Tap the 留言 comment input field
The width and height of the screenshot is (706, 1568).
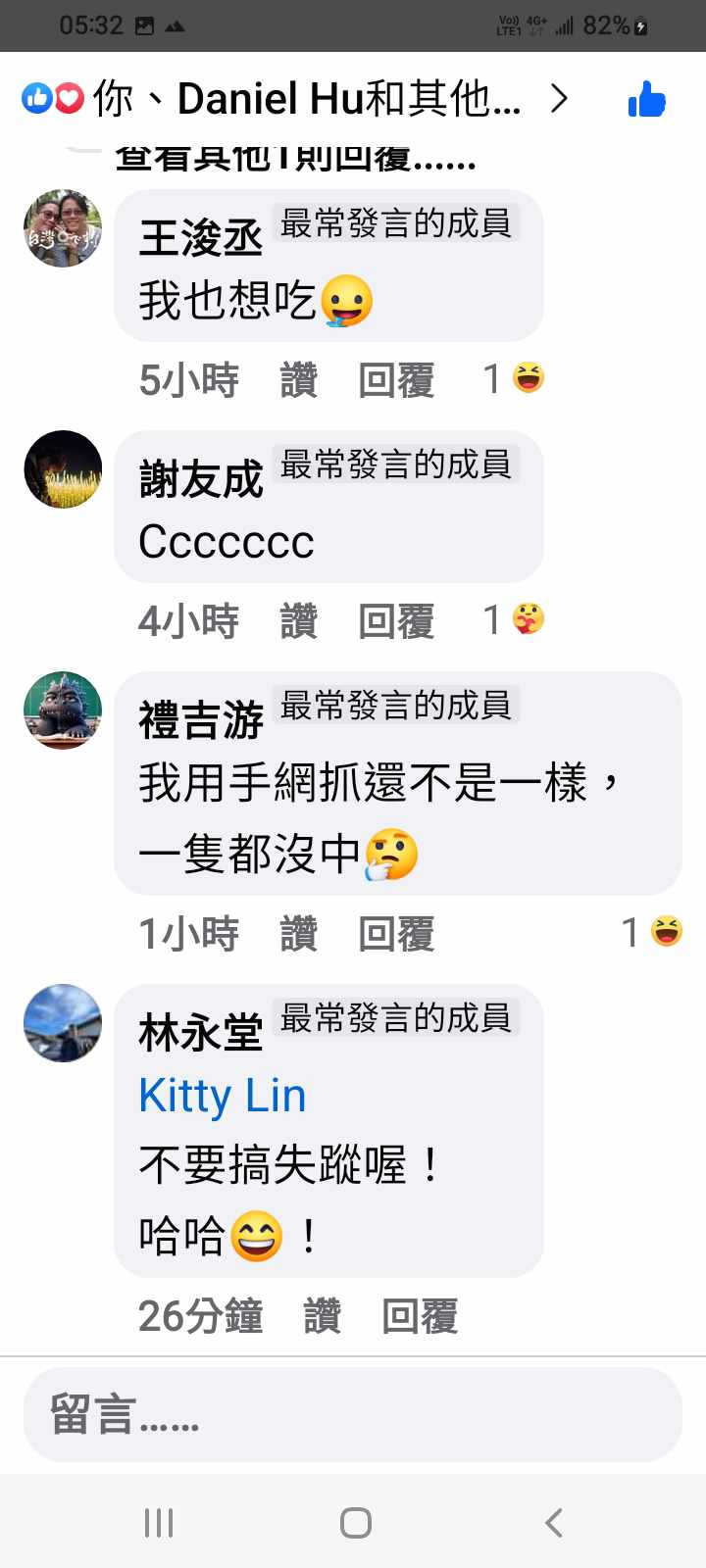coord(353,1415)
